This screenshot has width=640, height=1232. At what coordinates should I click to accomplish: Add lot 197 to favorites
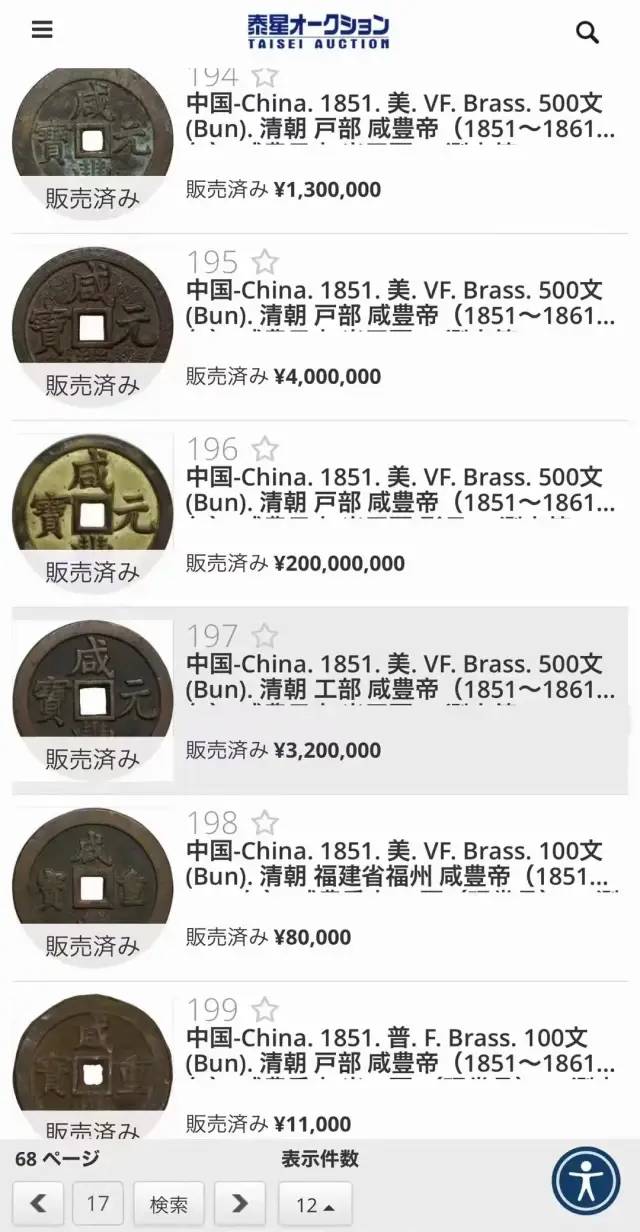pyautogui.click(x=264, y=637)
